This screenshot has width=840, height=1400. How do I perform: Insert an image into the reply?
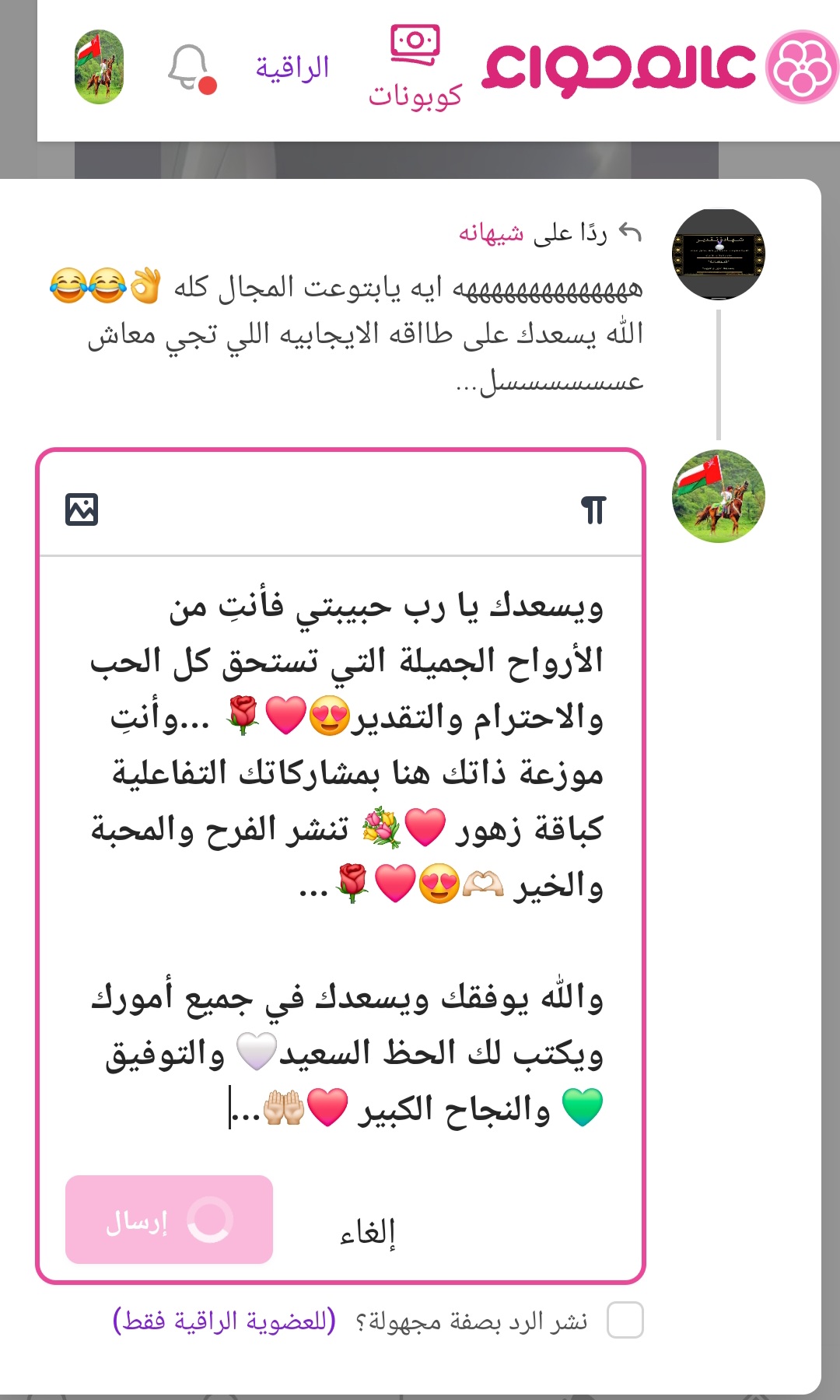(x=82, y=509)
